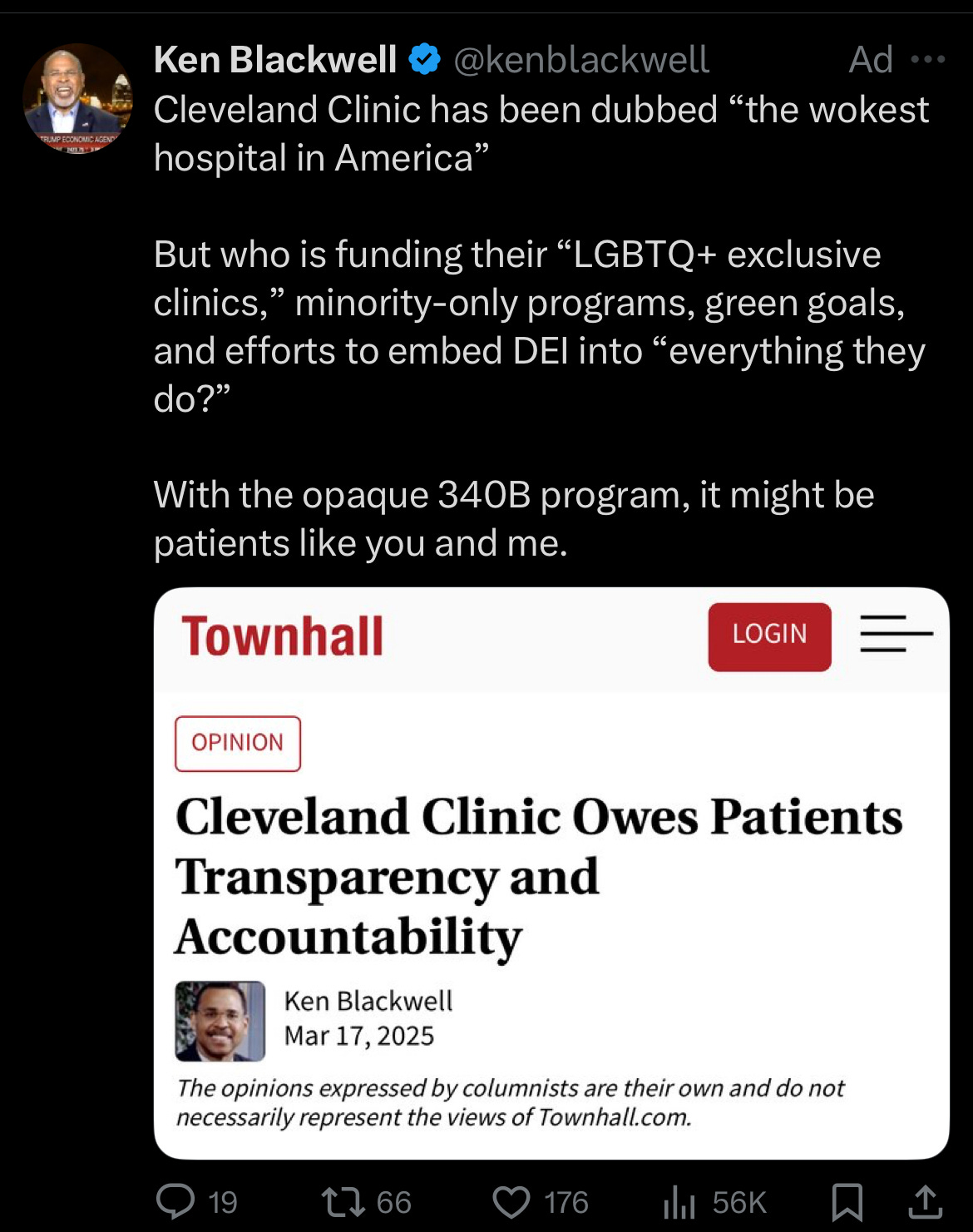Image resolution: width=973 pixels, height=1232 pixels.
Task: Open the post's three-dot overflow menu
Action: 928,60
